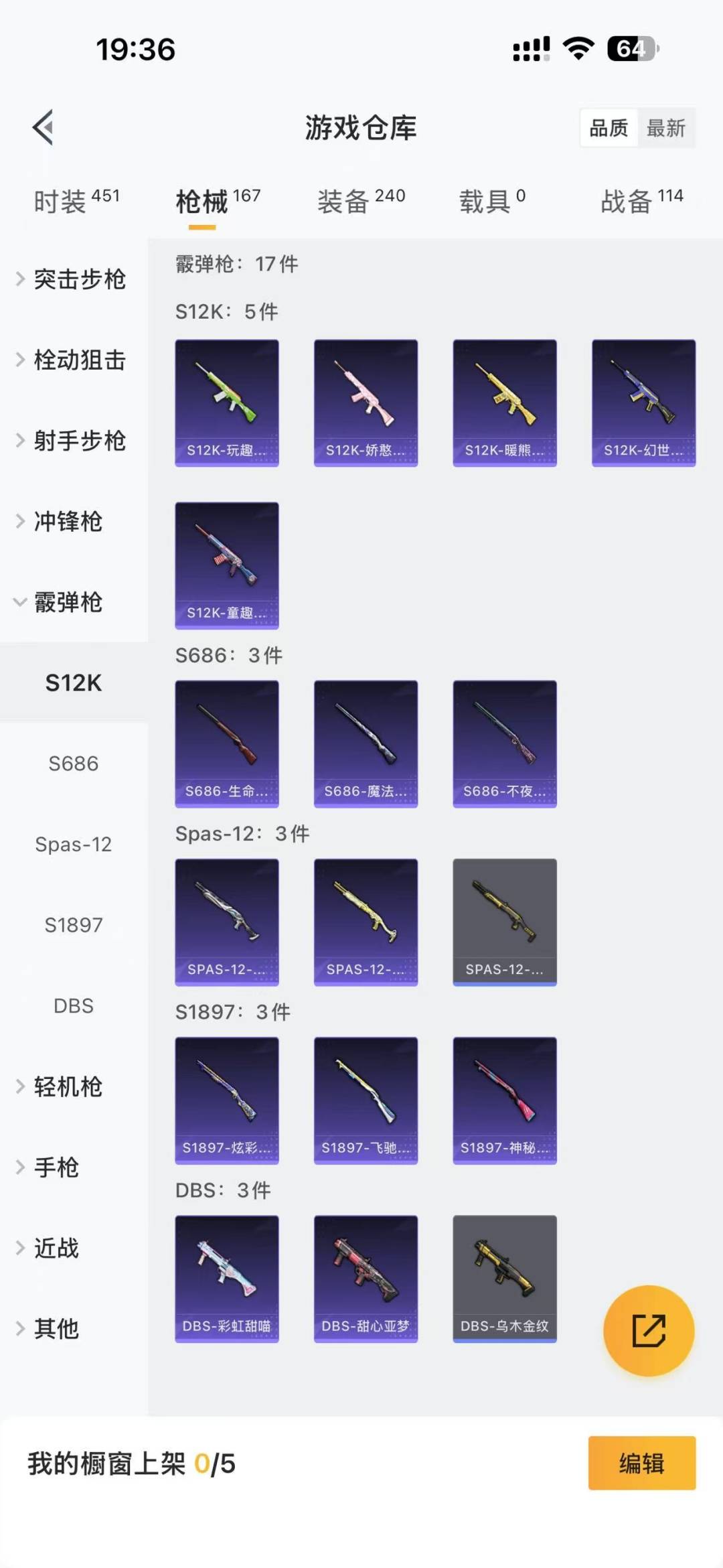Image resolution: width=723 pixels, height=1568 pixels.
Task: Expand the 手枪 category
Action: tap(54, 1167)
